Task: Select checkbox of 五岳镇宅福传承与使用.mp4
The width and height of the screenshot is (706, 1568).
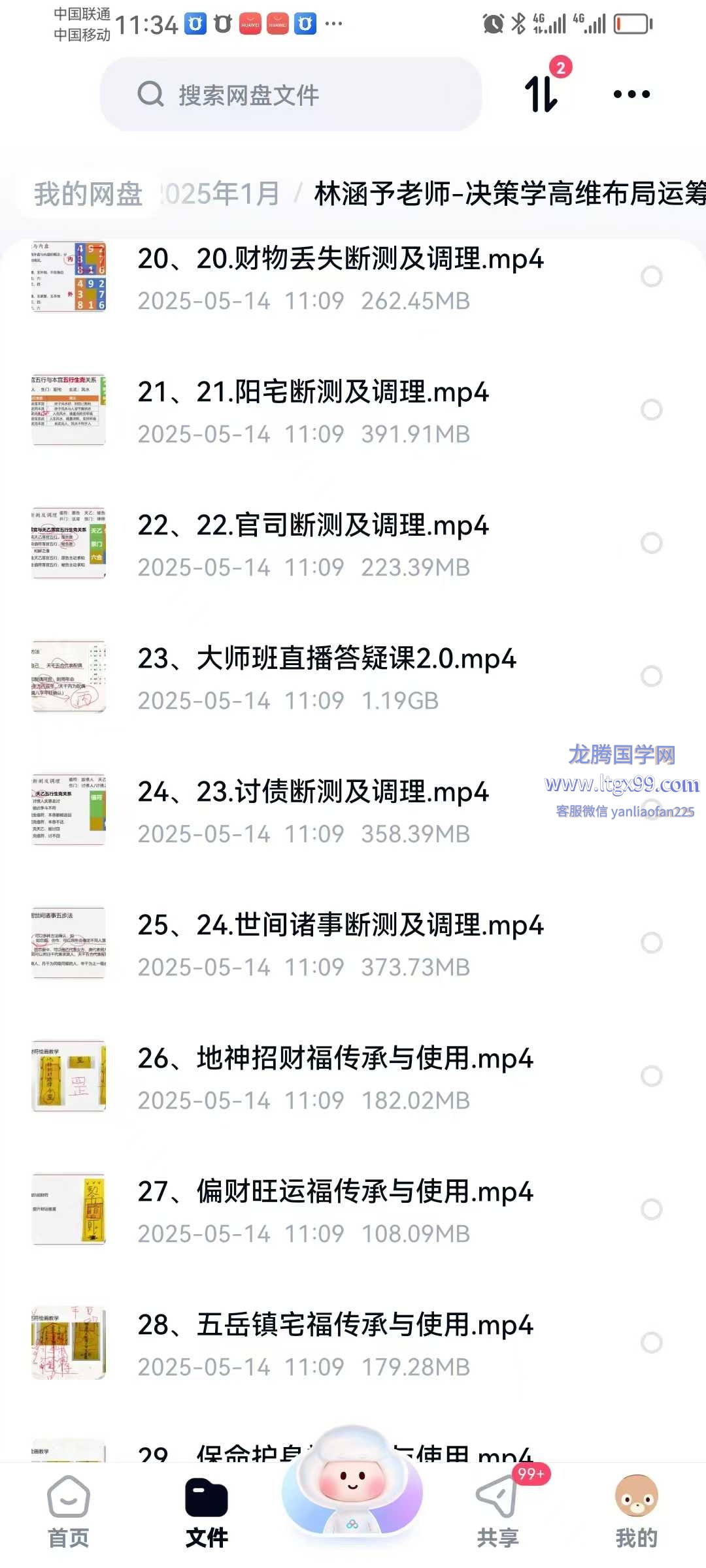Action: [651, 1343]
